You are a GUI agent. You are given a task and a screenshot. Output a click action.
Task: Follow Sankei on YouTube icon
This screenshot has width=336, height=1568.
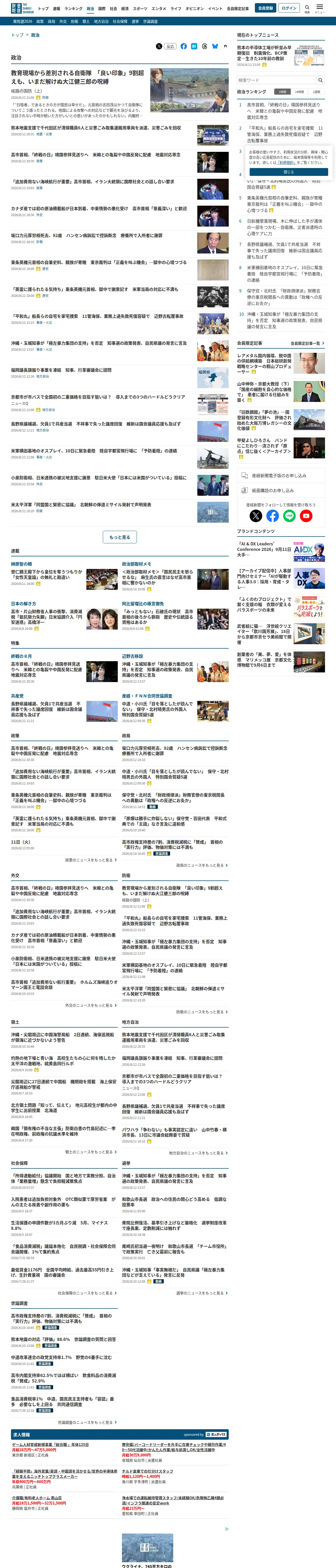point(306,516)
